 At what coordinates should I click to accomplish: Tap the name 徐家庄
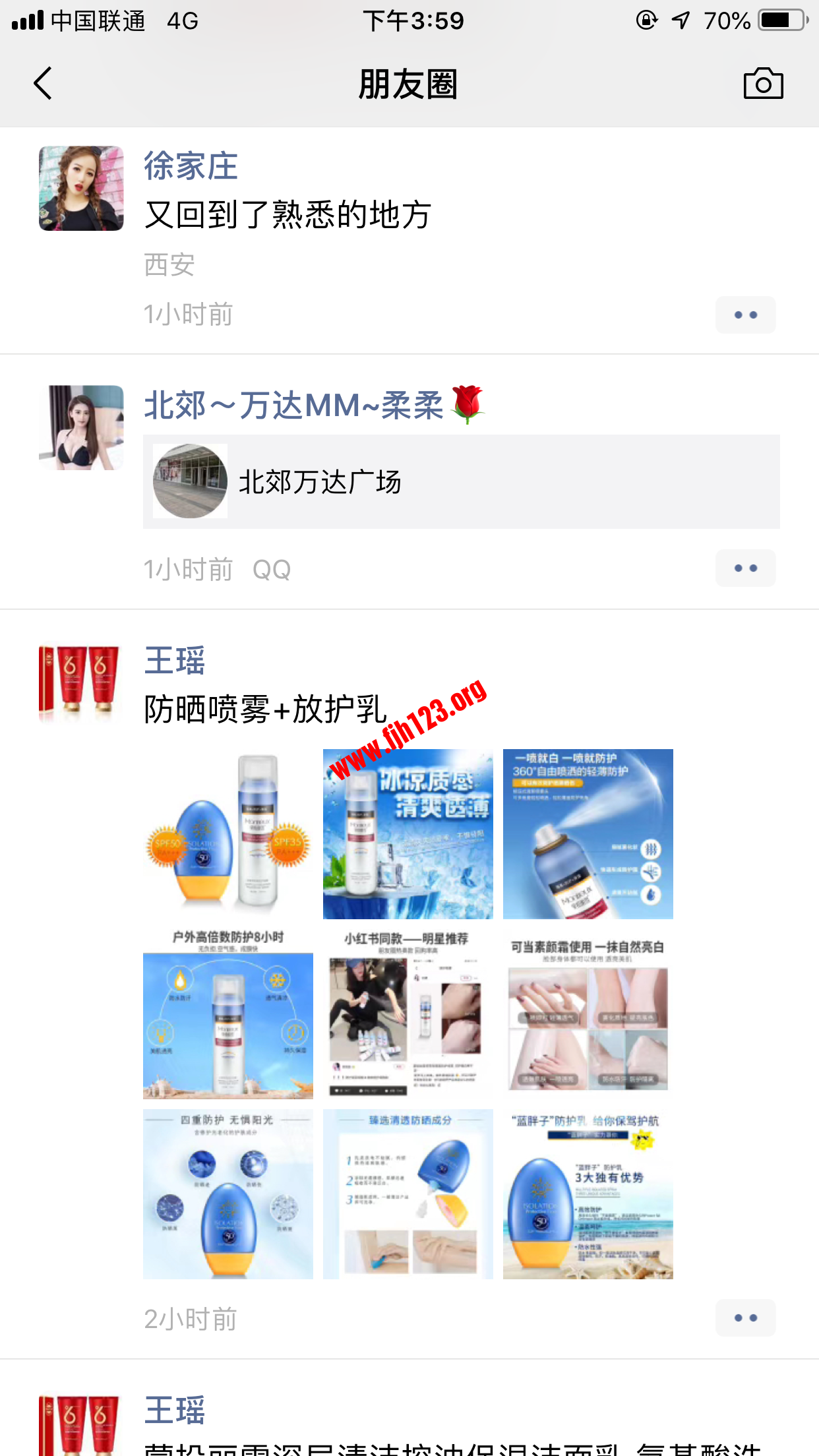point(191,166)
